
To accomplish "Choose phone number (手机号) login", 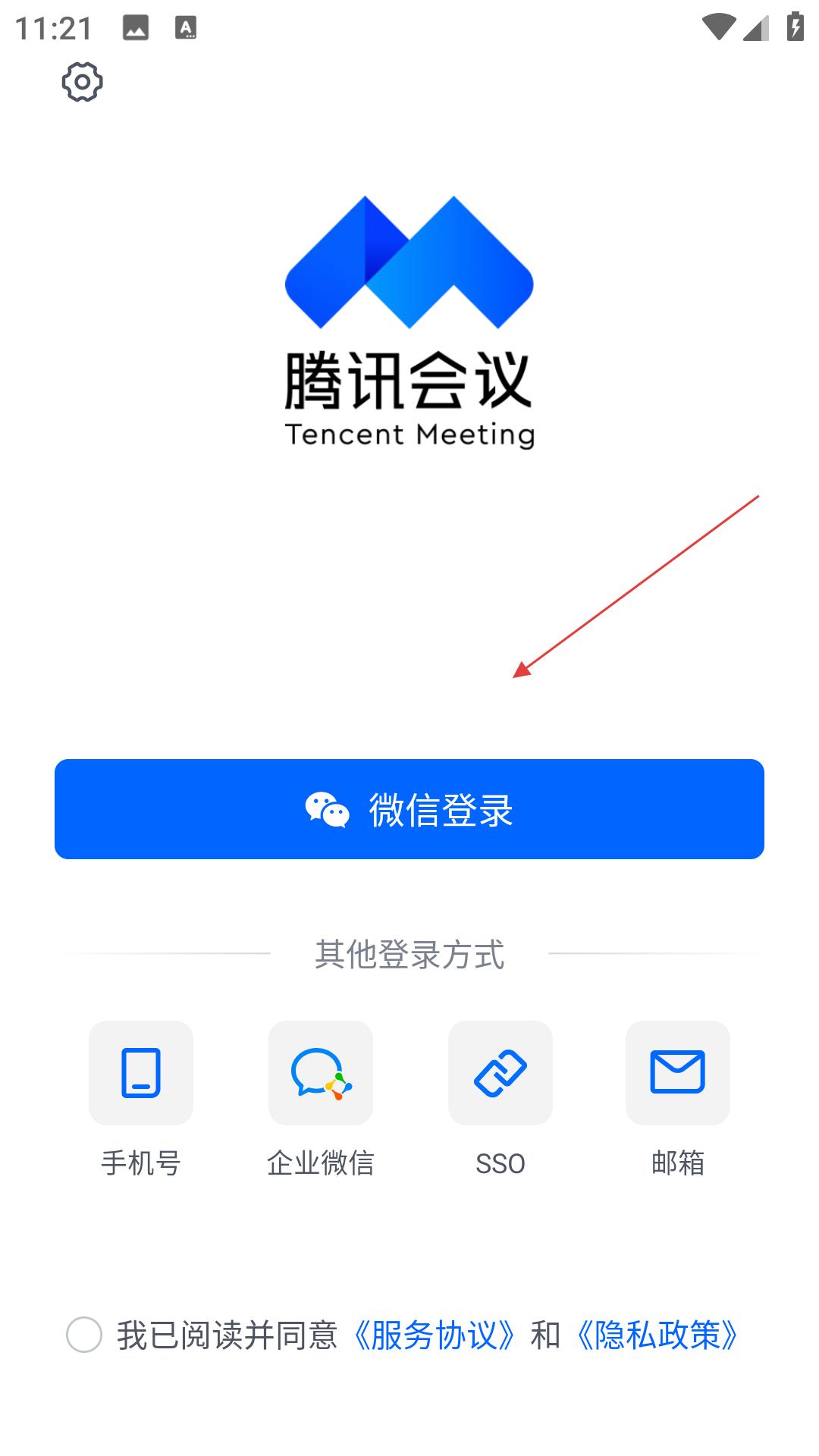I will 141,1073.
